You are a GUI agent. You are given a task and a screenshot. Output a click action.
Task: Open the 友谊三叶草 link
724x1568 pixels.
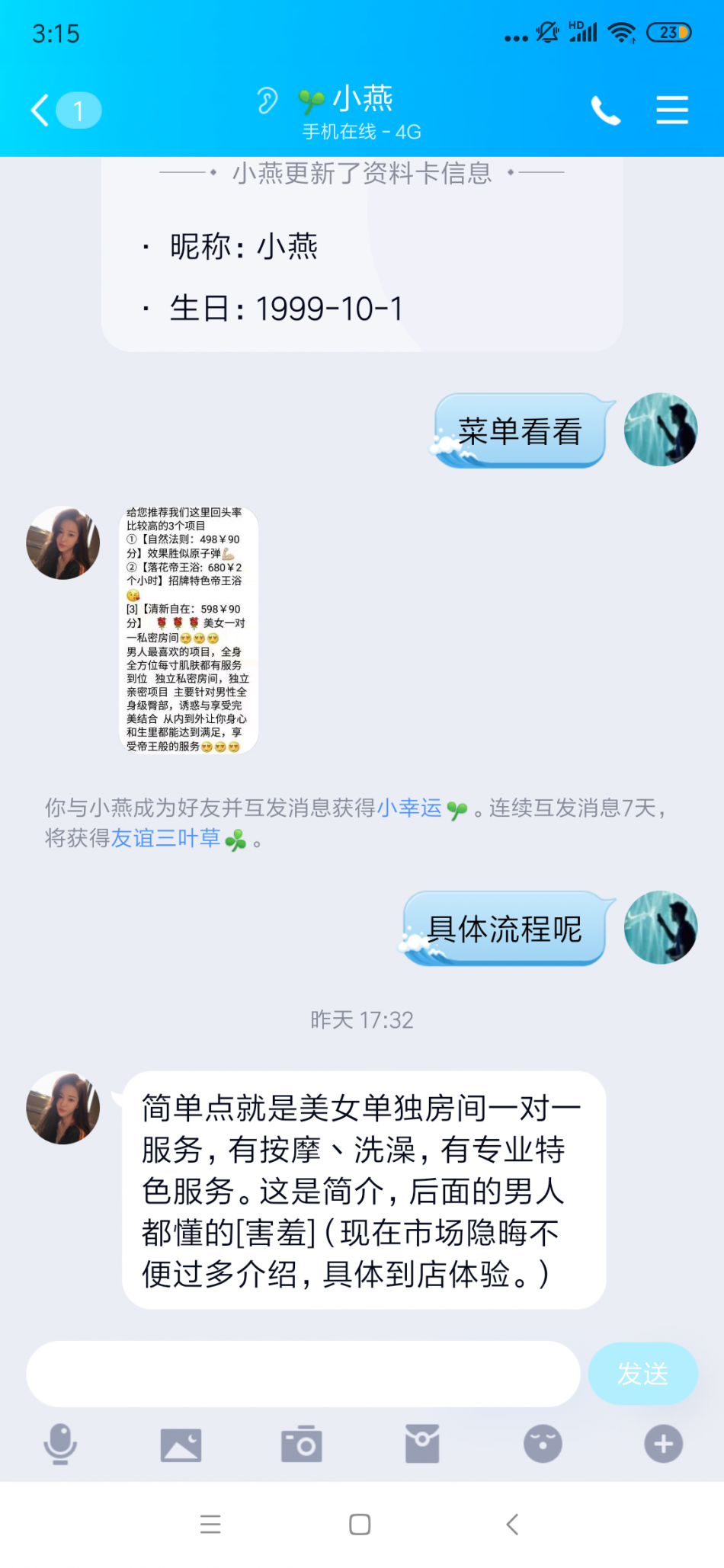(166, 839)
